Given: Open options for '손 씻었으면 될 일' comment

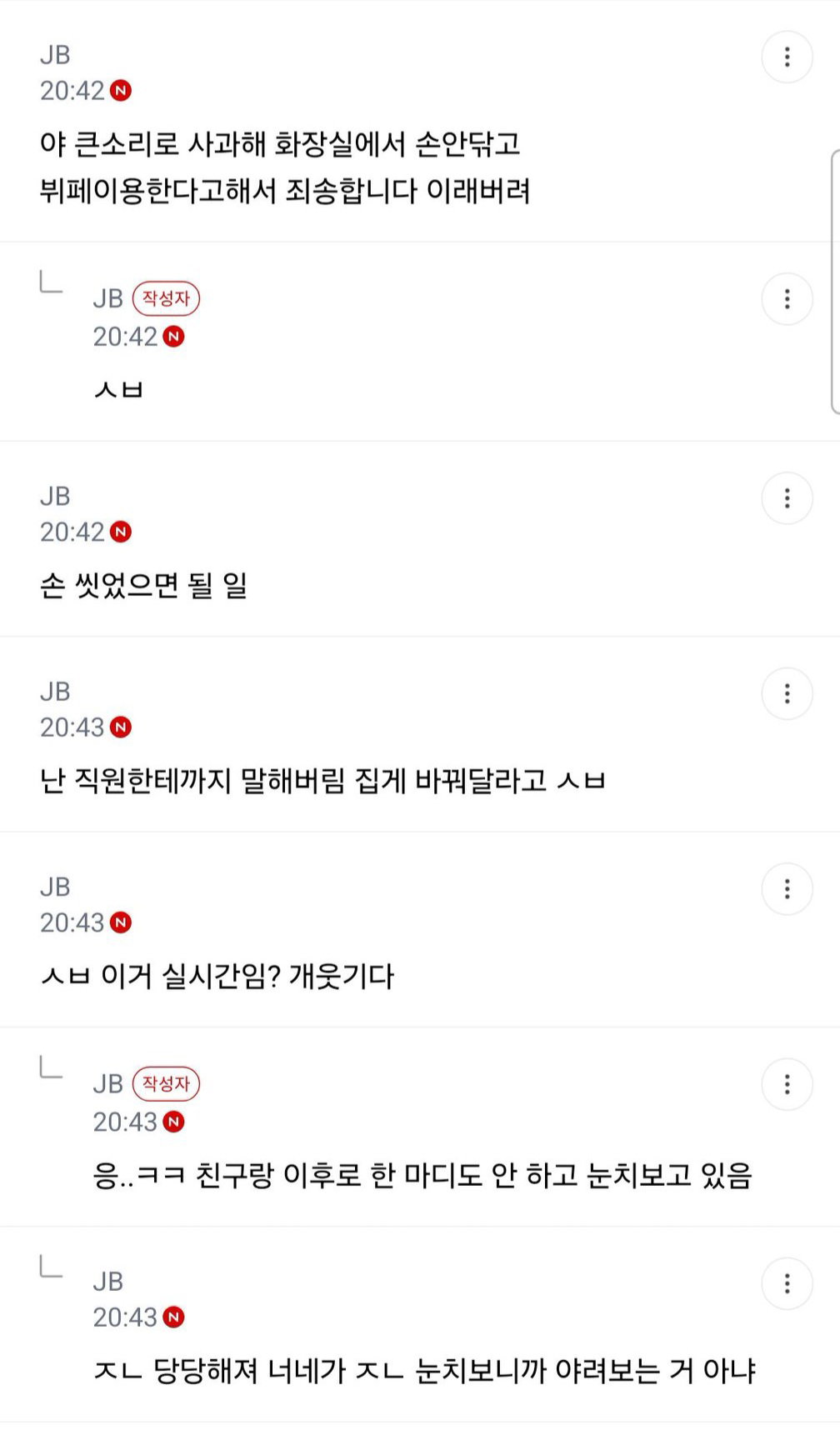Looking at the screenshot, I should 787,498.
